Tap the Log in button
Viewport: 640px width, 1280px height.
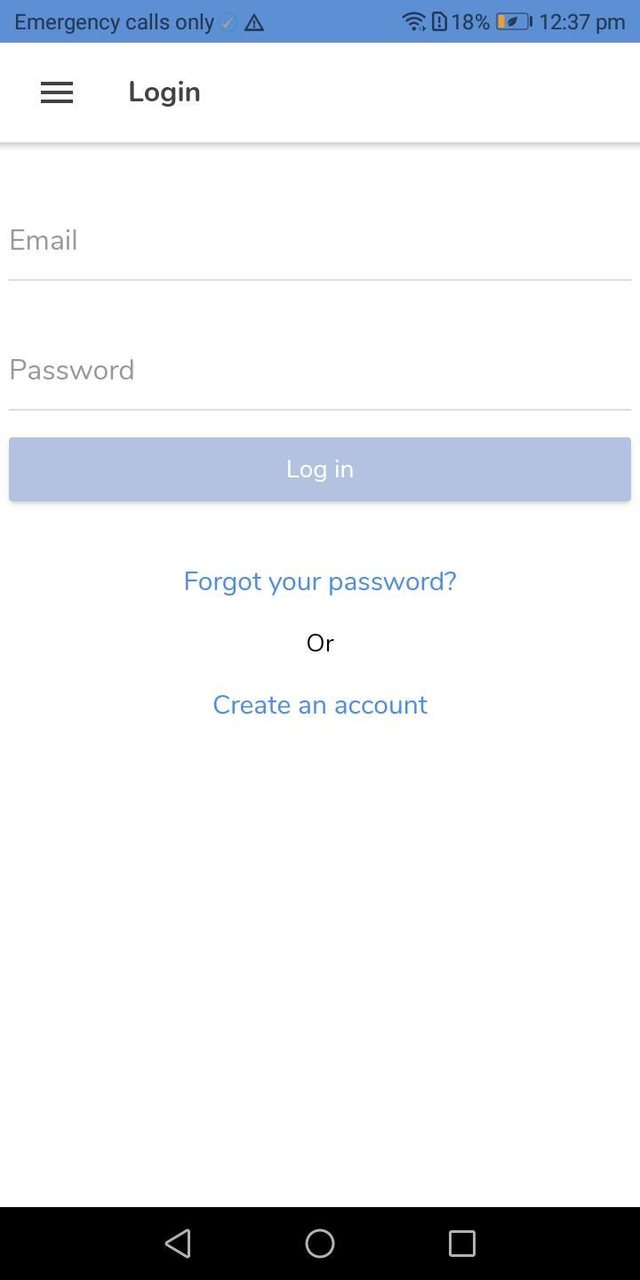point(320,469)
